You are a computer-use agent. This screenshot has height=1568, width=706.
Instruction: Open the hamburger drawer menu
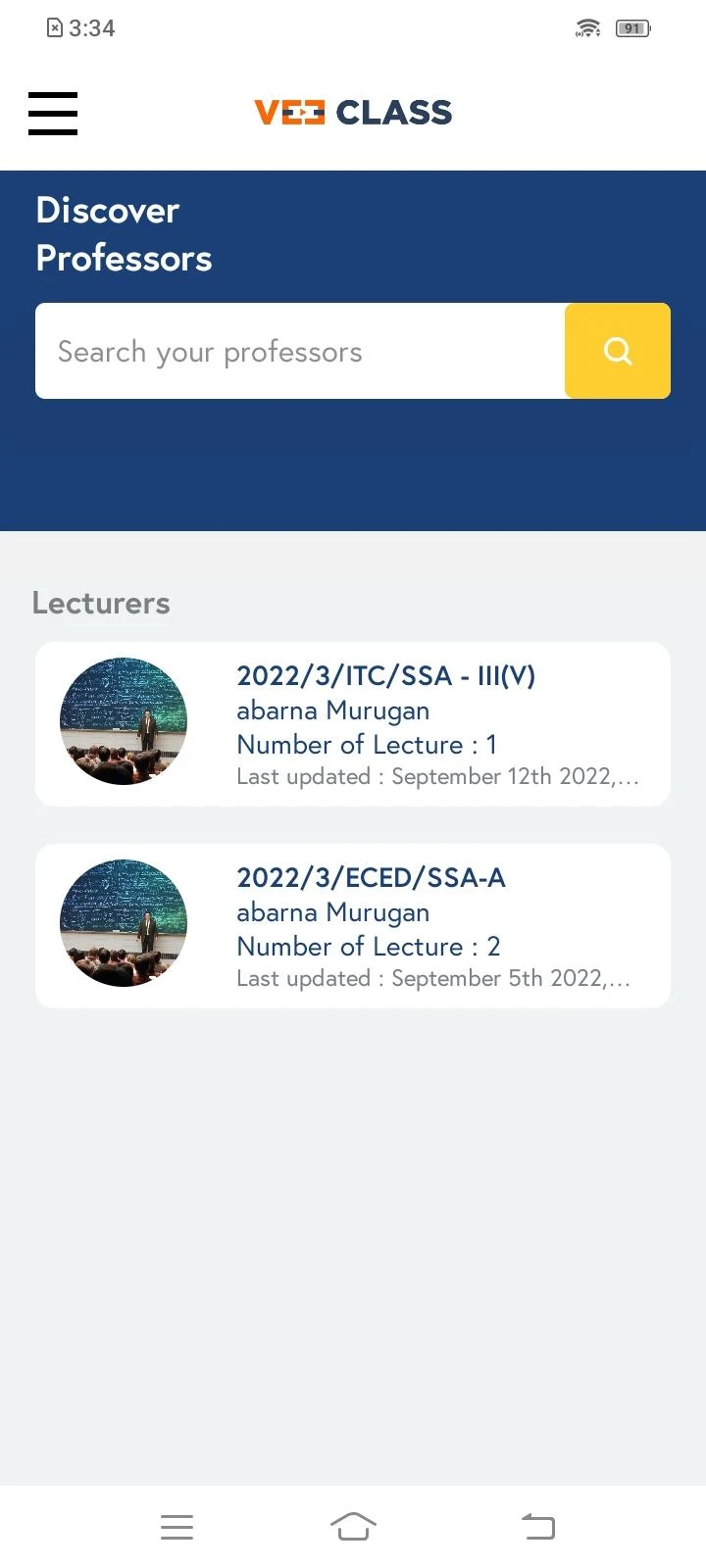click(53, 114)
